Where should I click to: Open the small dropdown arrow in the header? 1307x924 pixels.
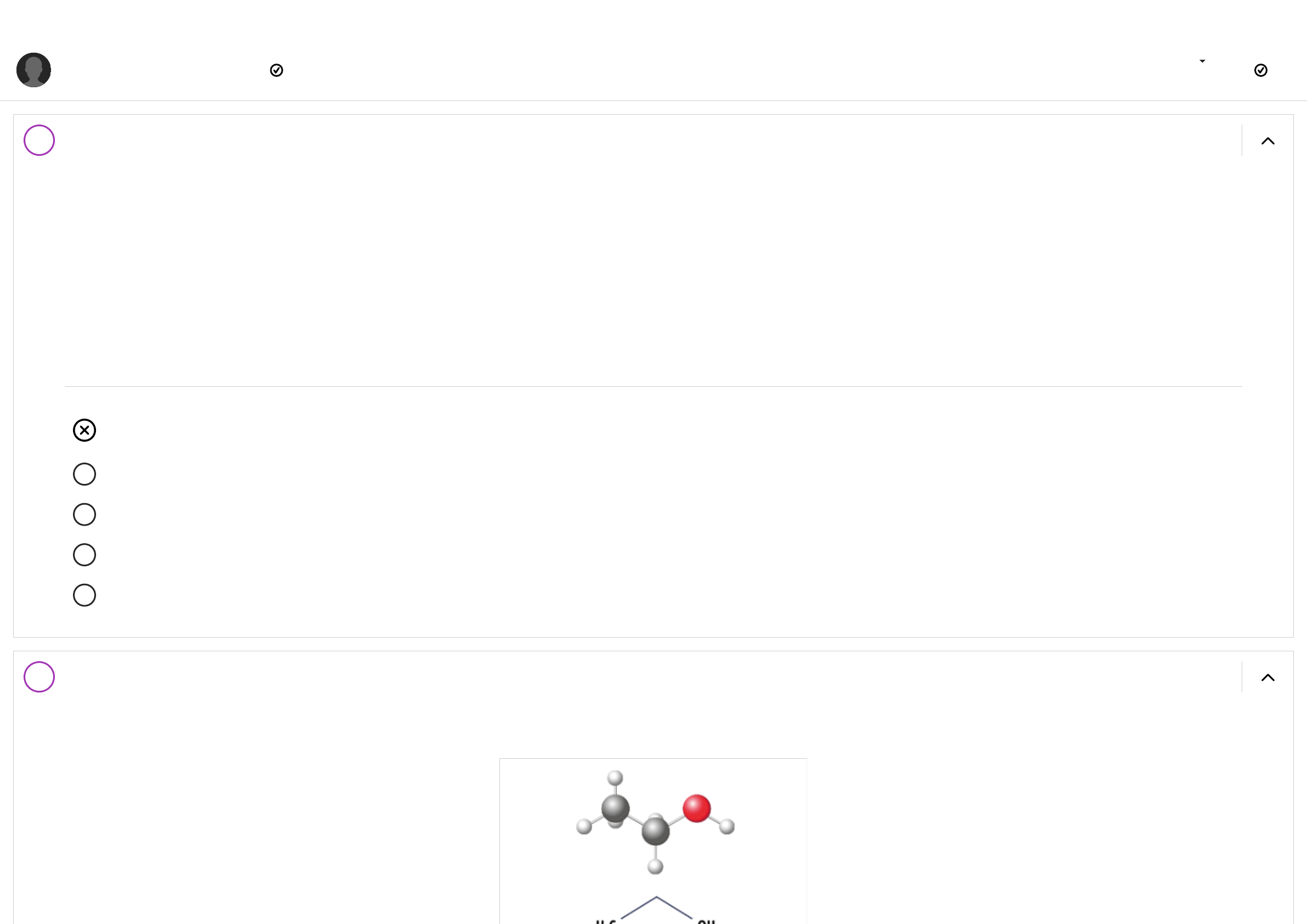coord(1202,61)
